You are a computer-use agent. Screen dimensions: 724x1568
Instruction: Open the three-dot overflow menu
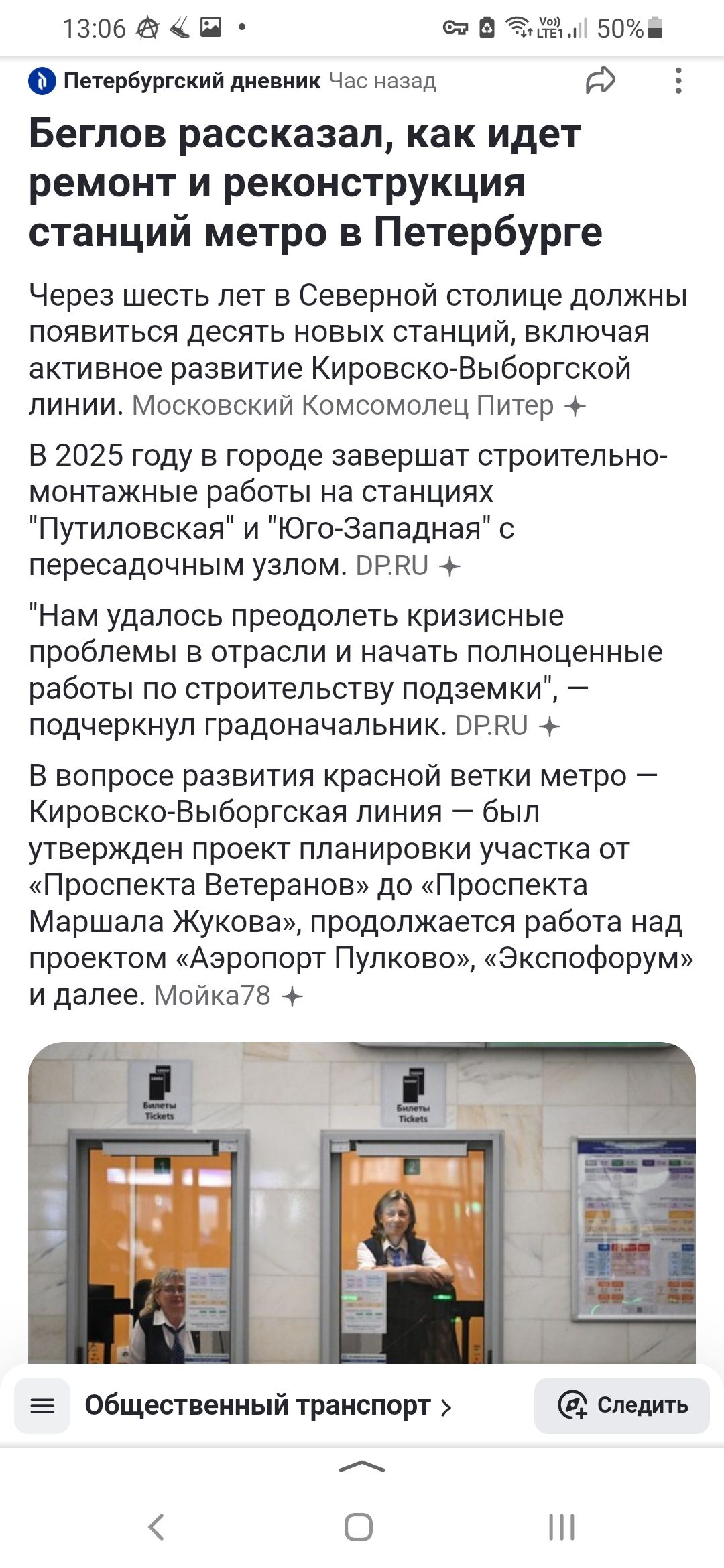coord(678,81)
